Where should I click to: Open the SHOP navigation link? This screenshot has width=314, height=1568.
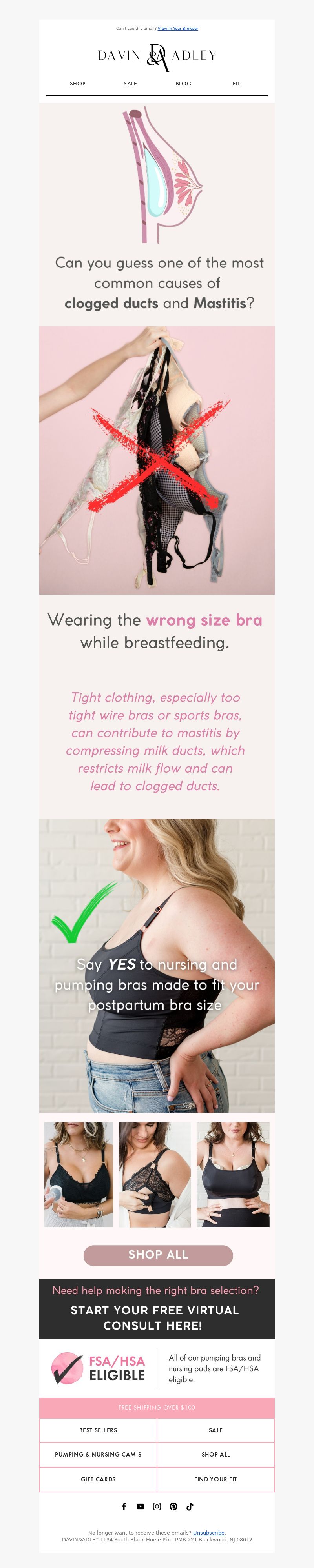(x=77, y=84)
